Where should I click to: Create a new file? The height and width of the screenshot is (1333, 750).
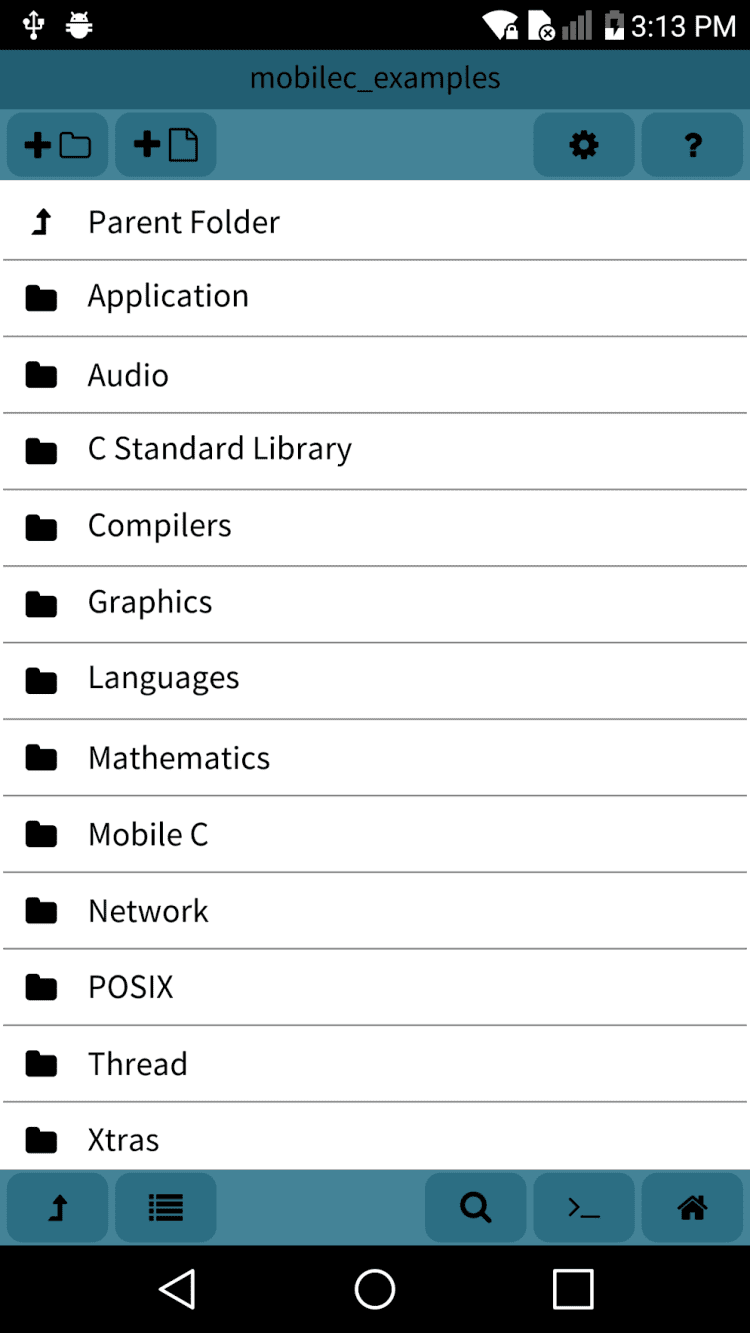tap(165, 145)
